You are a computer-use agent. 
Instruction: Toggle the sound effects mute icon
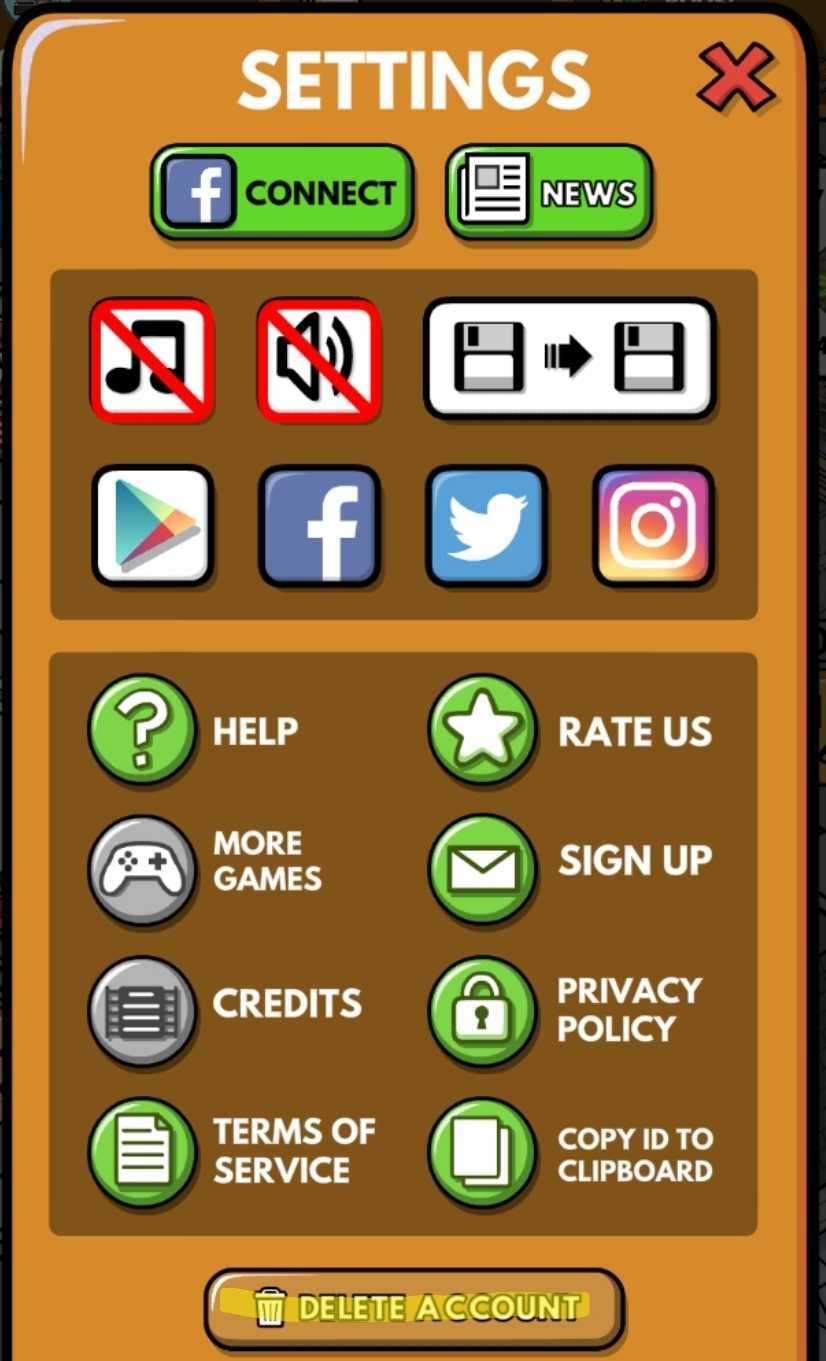point(319,360)
